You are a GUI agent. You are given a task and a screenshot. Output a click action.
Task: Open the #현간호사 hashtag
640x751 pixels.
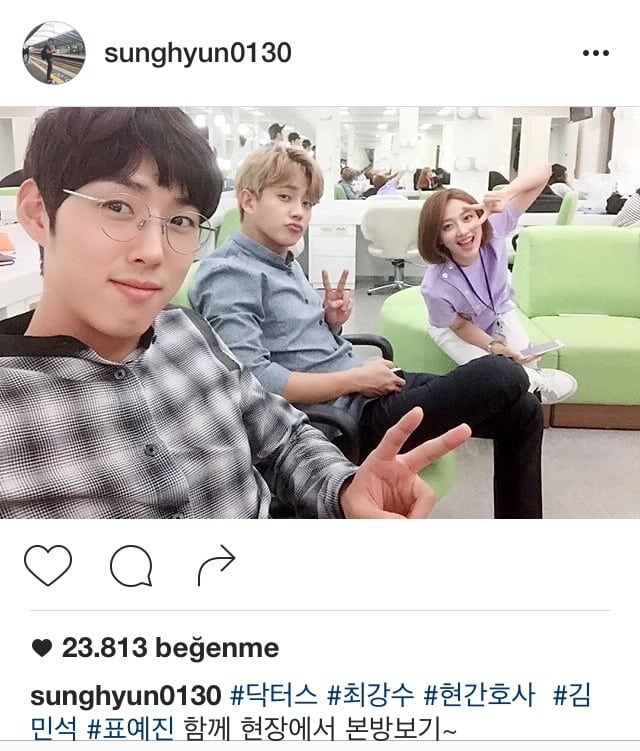click(479, 692)
